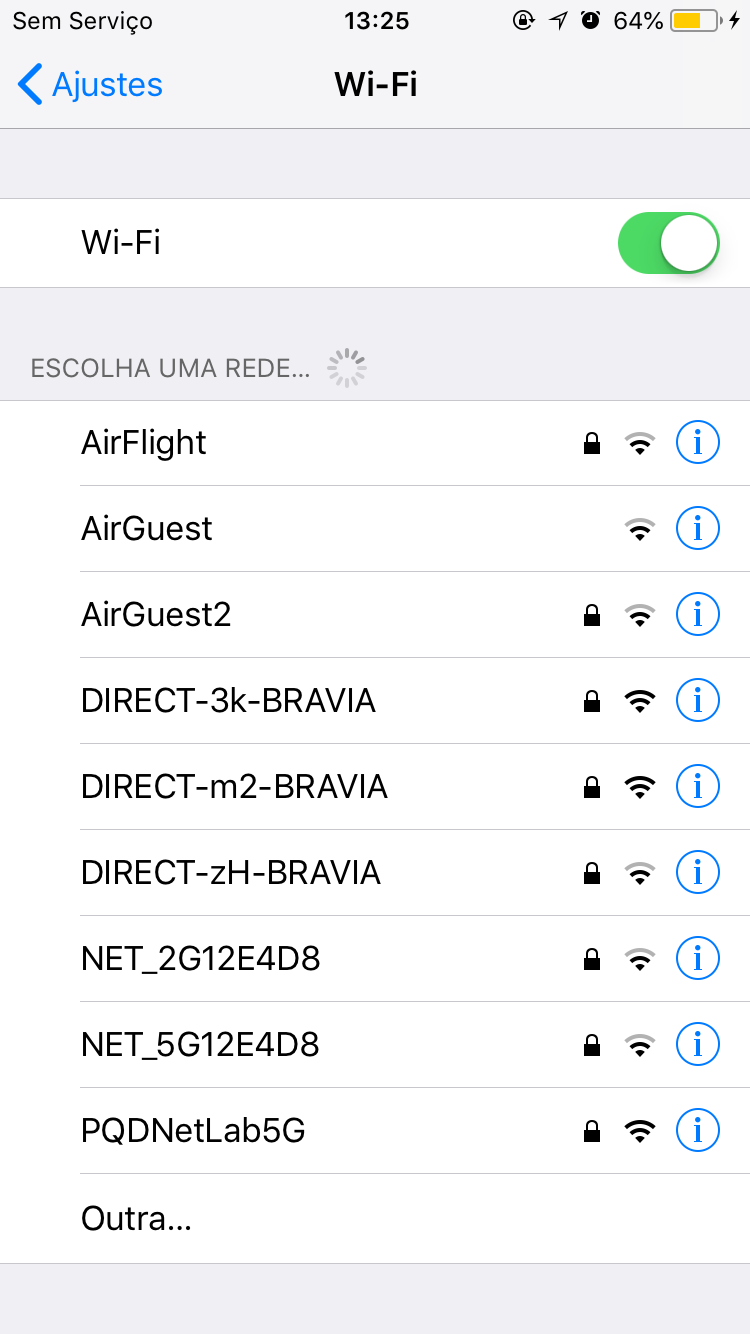Tap the info button for DIRECT-3k-BRAVIA
Image resolution: width=750 pixels, height=1334 pixels.
pos(697,700)
